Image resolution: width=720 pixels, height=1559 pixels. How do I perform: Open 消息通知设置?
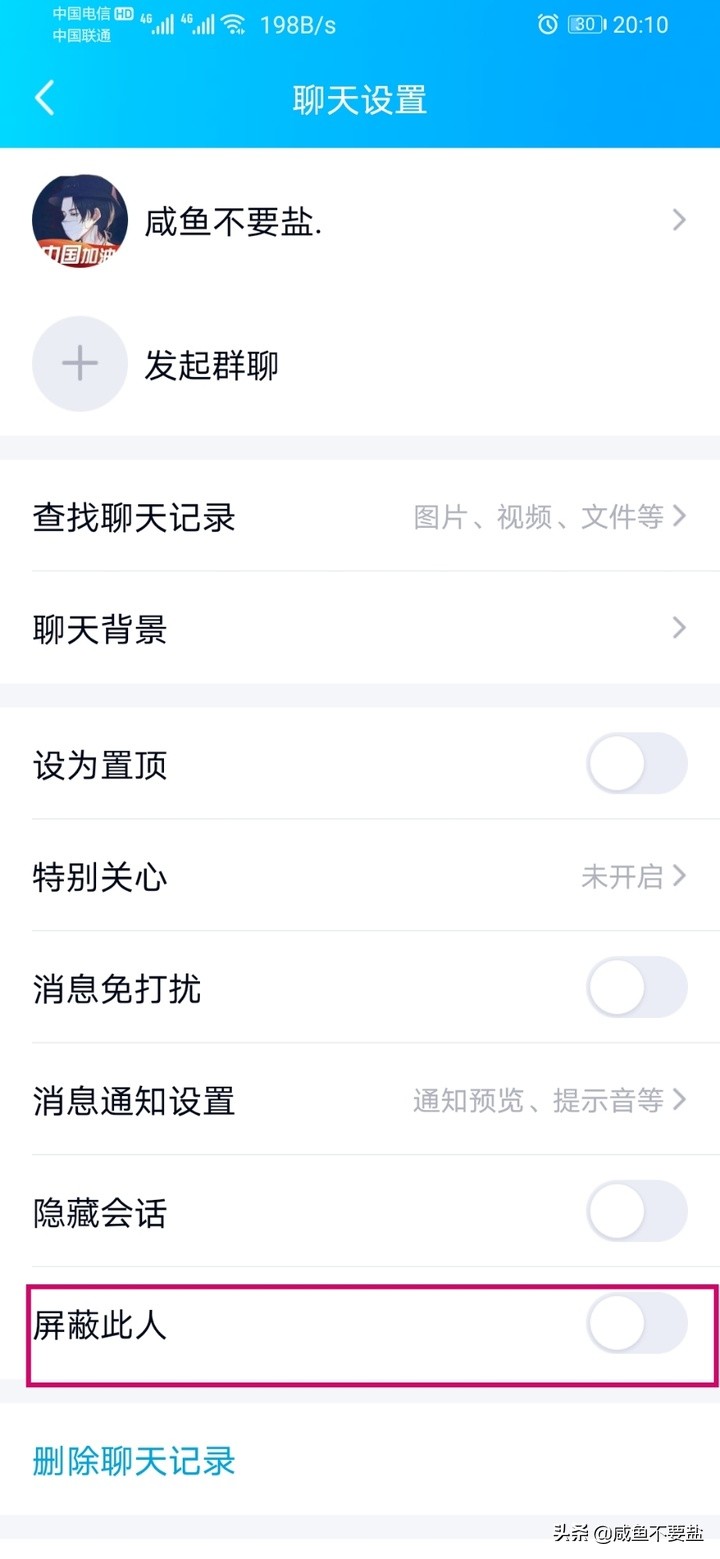[x=360, y=1101]
